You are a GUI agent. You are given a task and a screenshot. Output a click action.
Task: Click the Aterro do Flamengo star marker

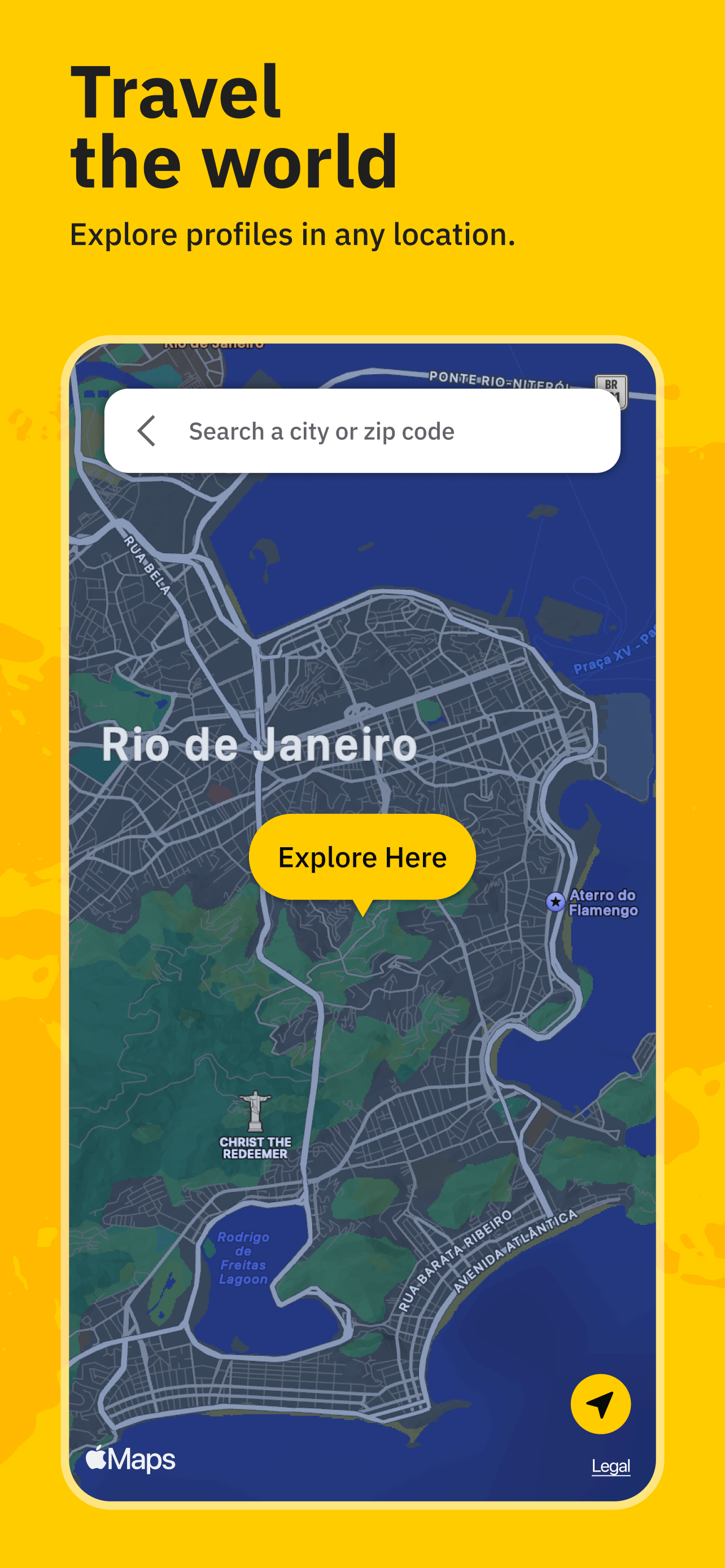point(556,903)
